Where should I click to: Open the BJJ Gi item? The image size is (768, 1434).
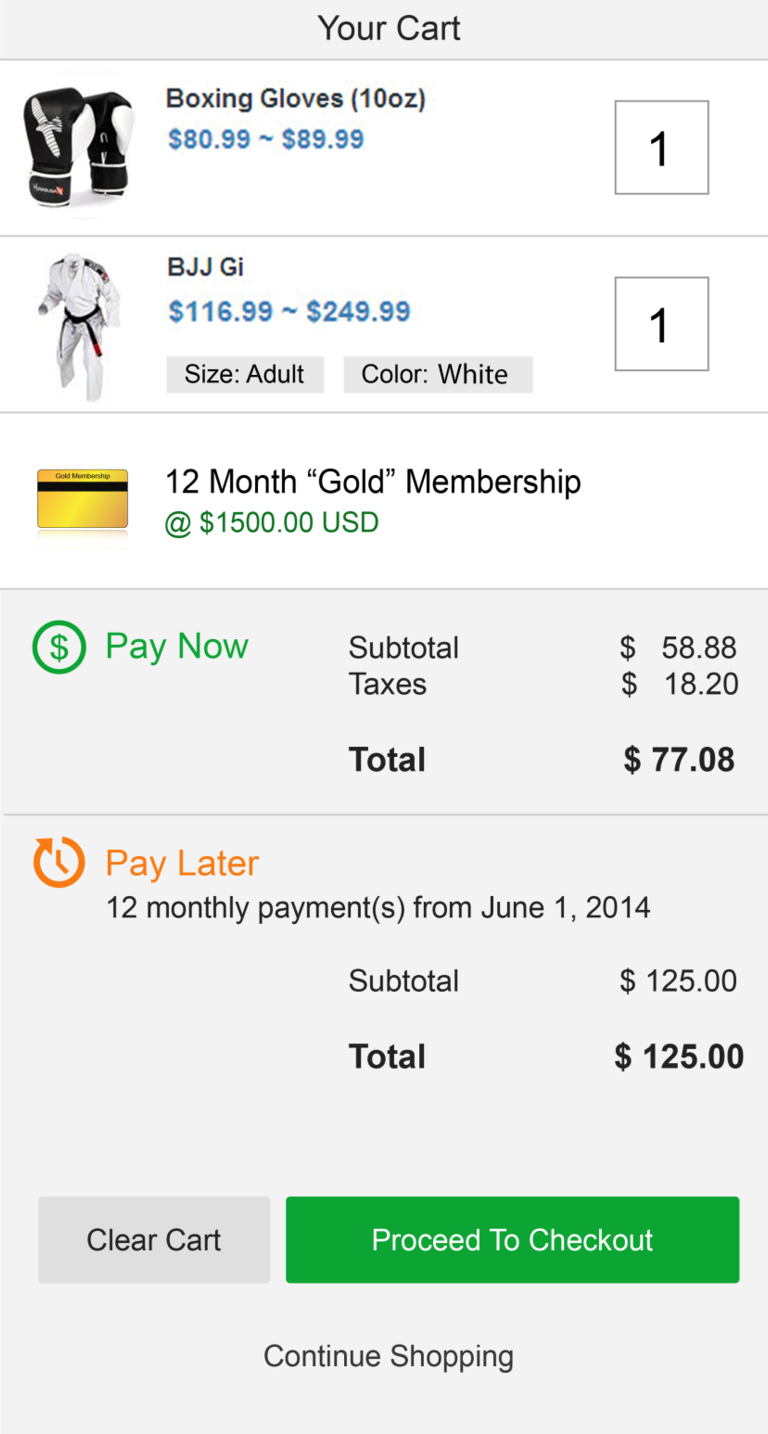click(206, 267)
